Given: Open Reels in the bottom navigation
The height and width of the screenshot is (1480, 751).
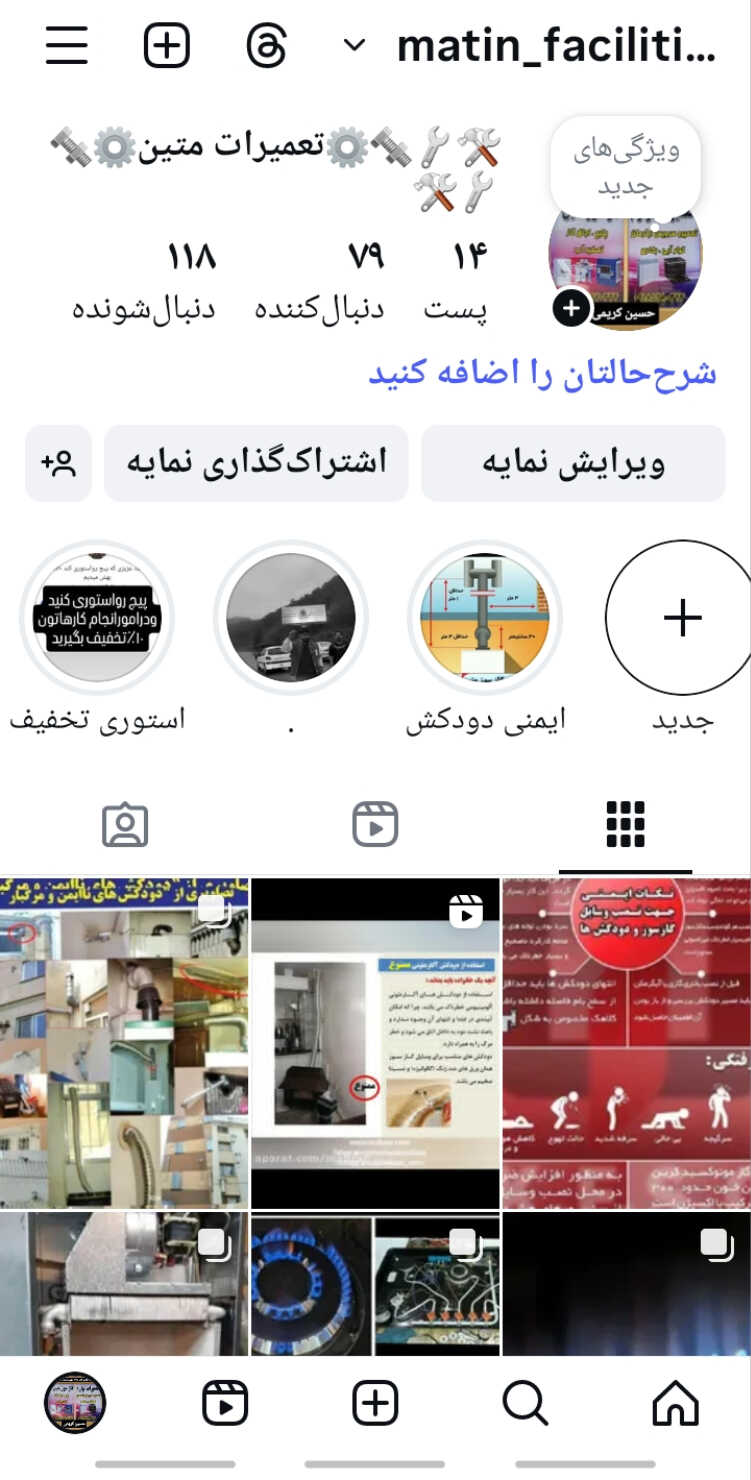Looking at the screenshot, I should click(x=225, y=1403).
